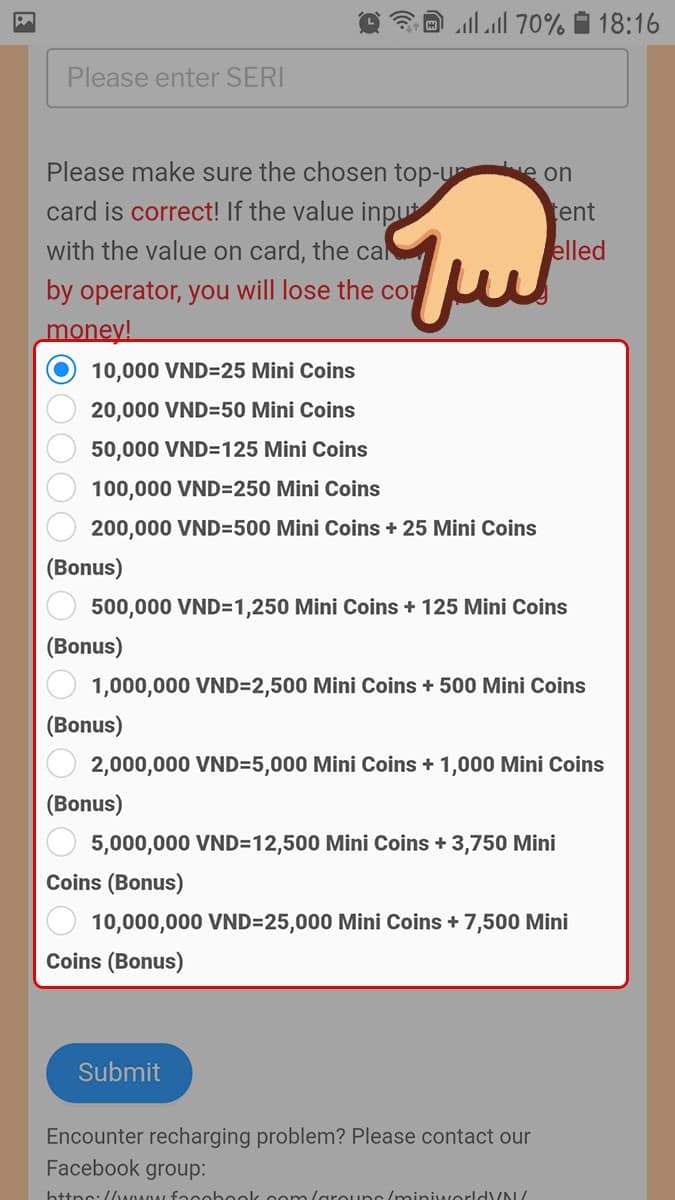This screenshot has width=675, height=1200.
Task: Pick 100,000 VND=250 Mini Coins
Action: point(62,488)
